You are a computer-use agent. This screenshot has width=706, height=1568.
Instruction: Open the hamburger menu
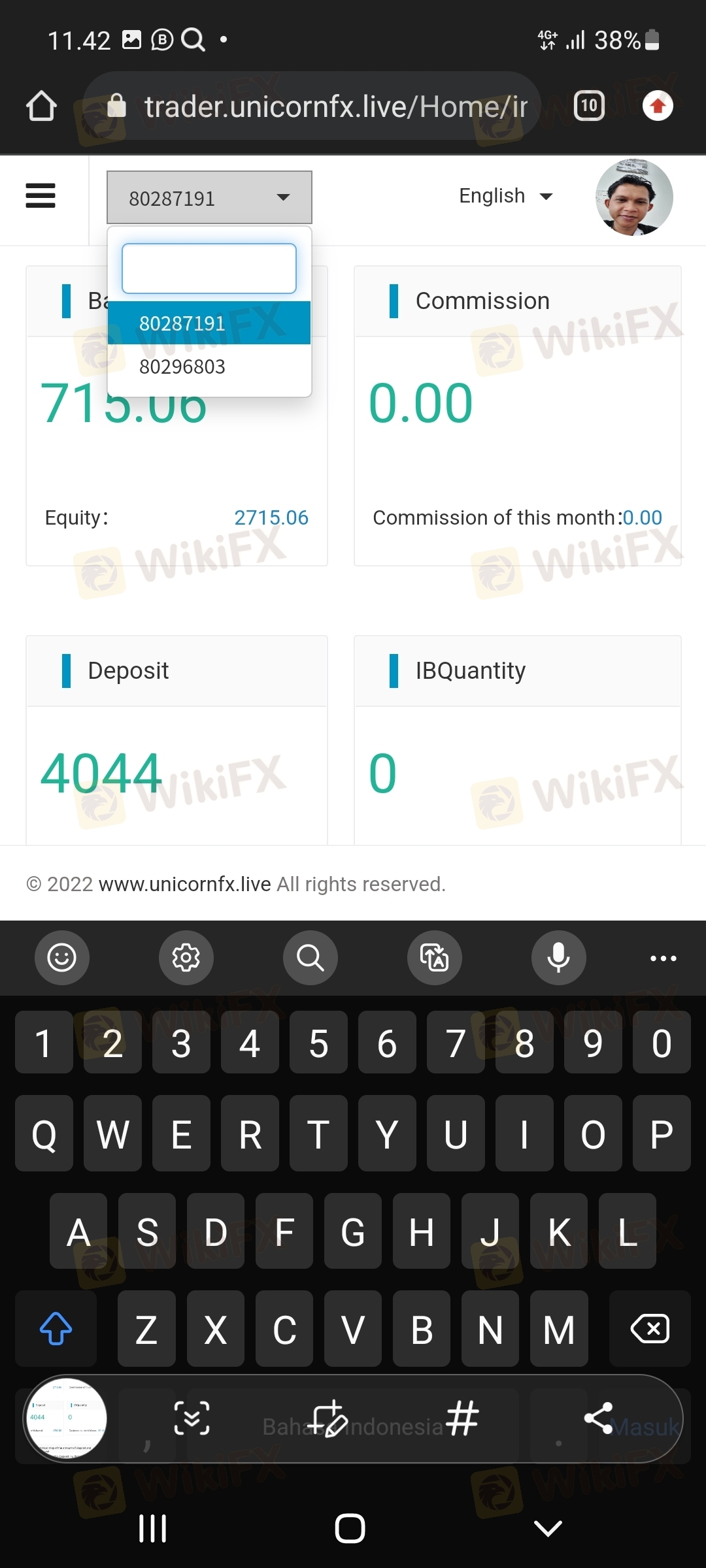tap(41, 195)
